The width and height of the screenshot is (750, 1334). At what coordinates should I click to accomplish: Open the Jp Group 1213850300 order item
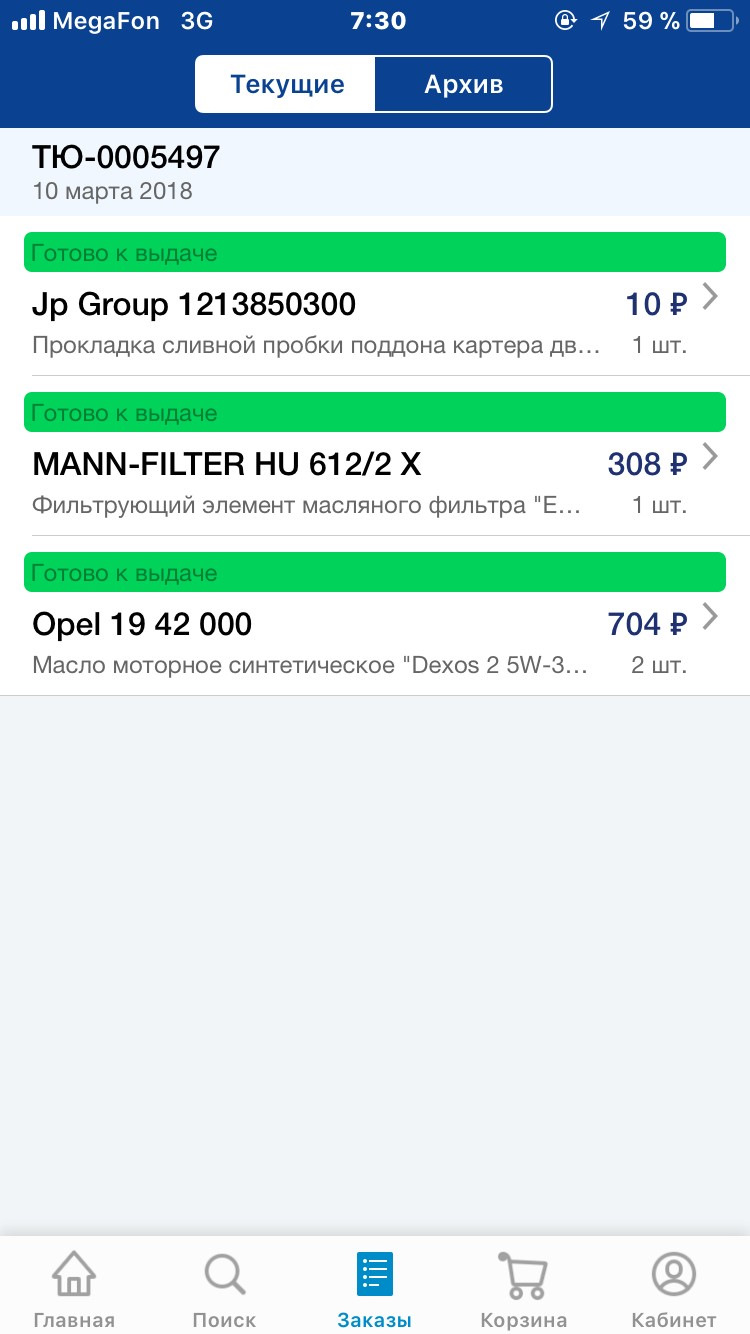[374, 322]
